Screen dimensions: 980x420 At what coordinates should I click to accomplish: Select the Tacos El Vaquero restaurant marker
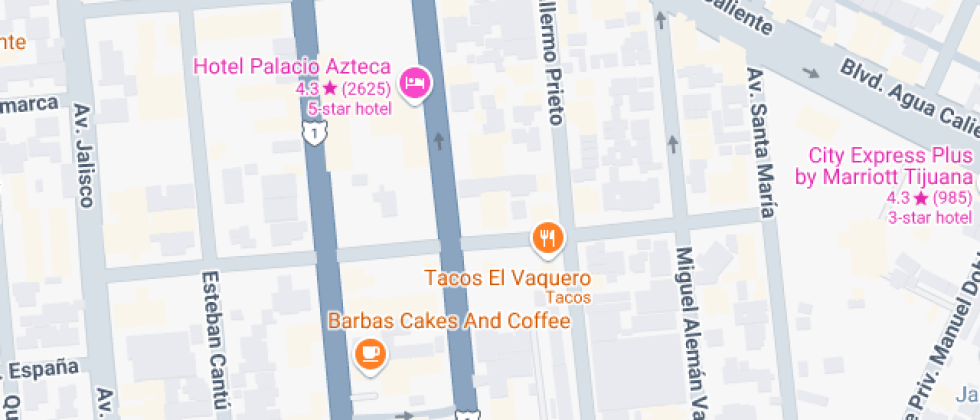[x=548, y=239]
